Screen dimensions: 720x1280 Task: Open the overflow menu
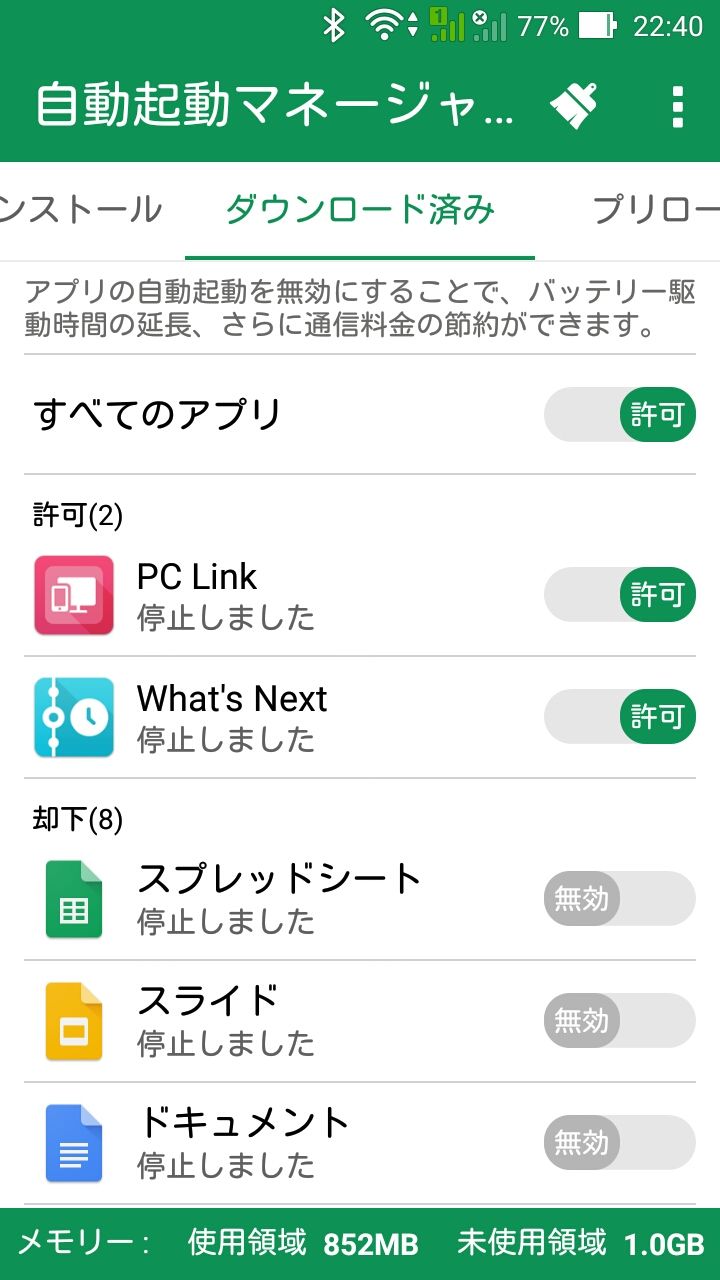pyautogui.click(x=678, y=106)
